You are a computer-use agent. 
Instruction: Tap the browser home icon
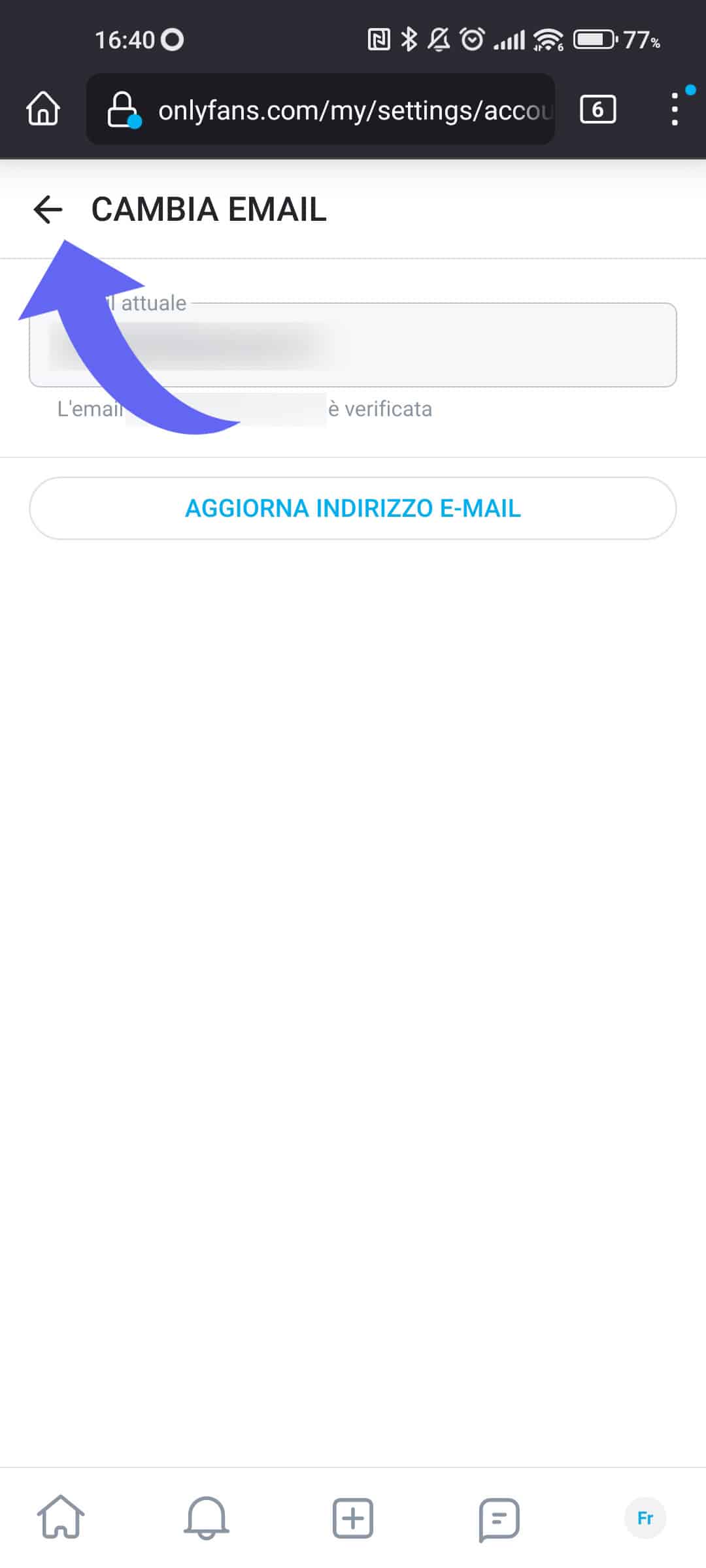[x=43, y=108]
